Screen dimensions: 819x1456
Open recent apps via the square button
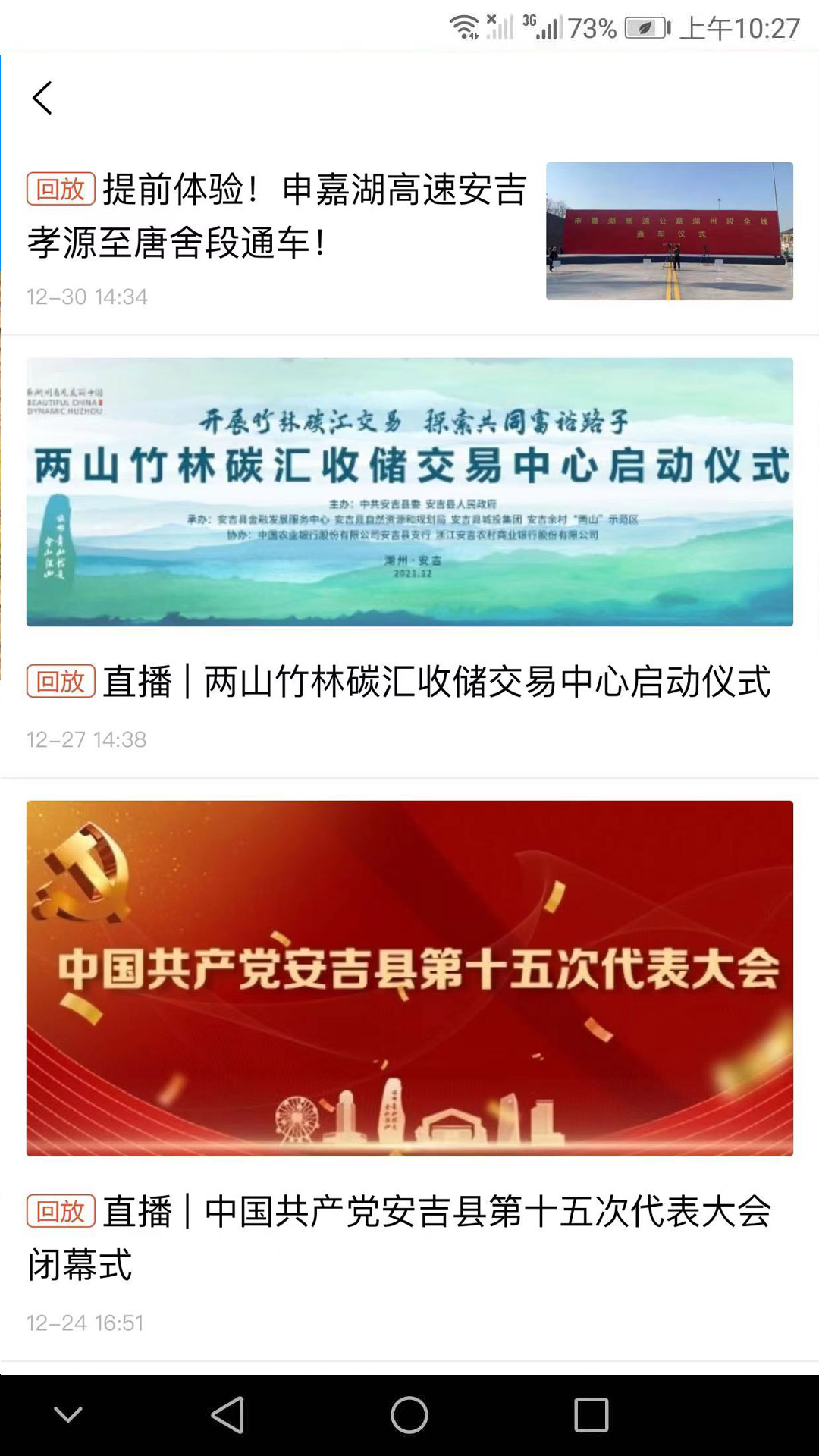591,1415
